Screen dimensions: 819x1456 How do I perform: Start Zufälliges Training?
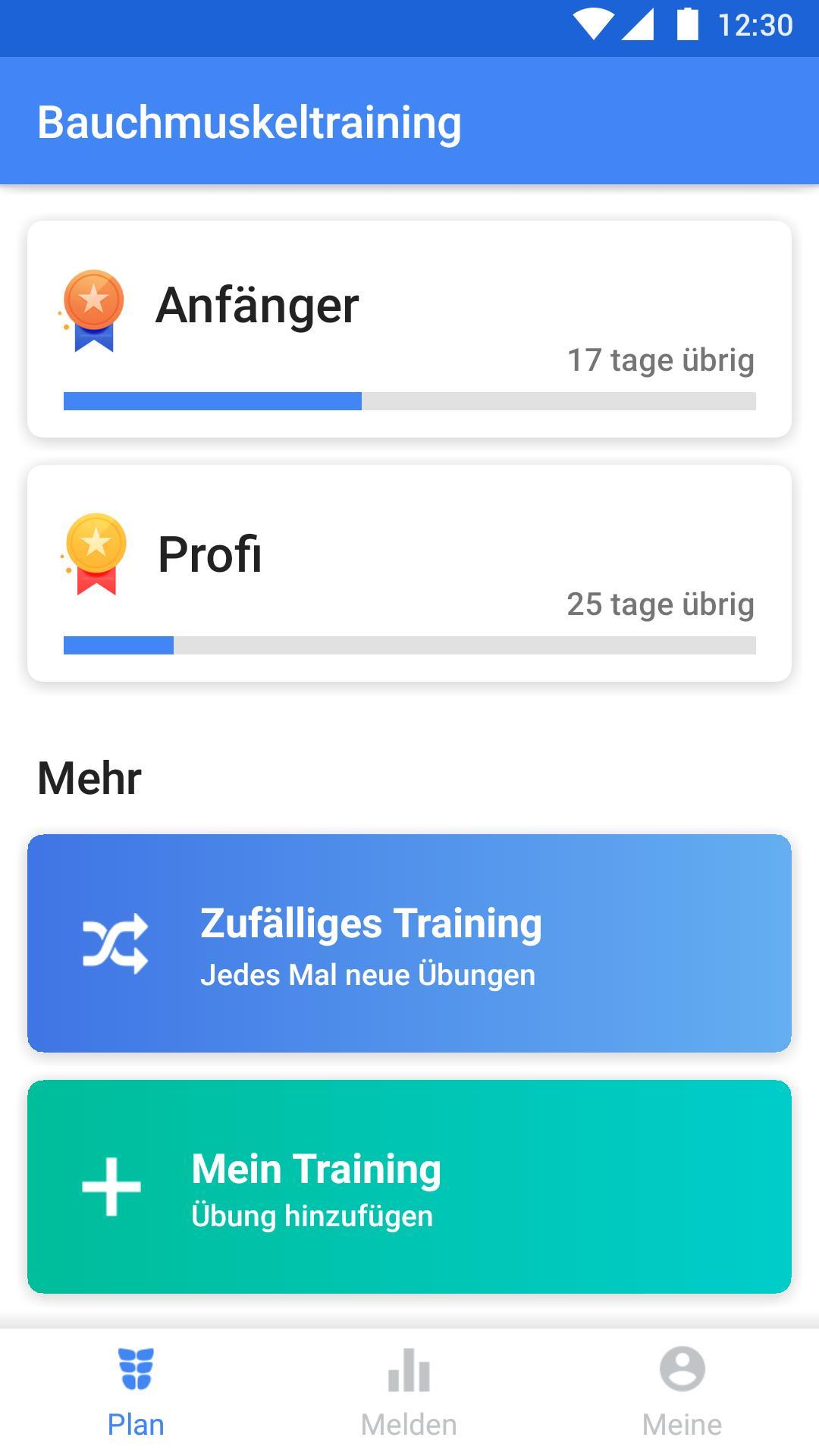(409, 943)
